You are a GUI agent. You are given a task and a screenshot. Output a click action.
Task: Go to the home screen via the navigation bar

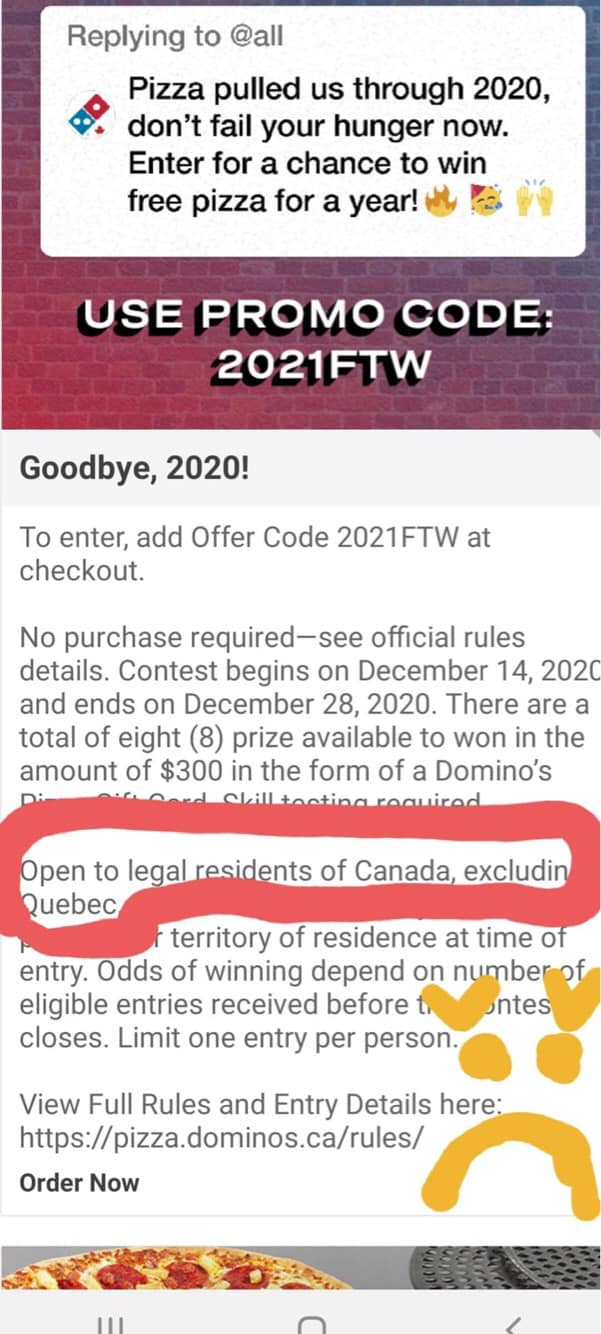312,1324
